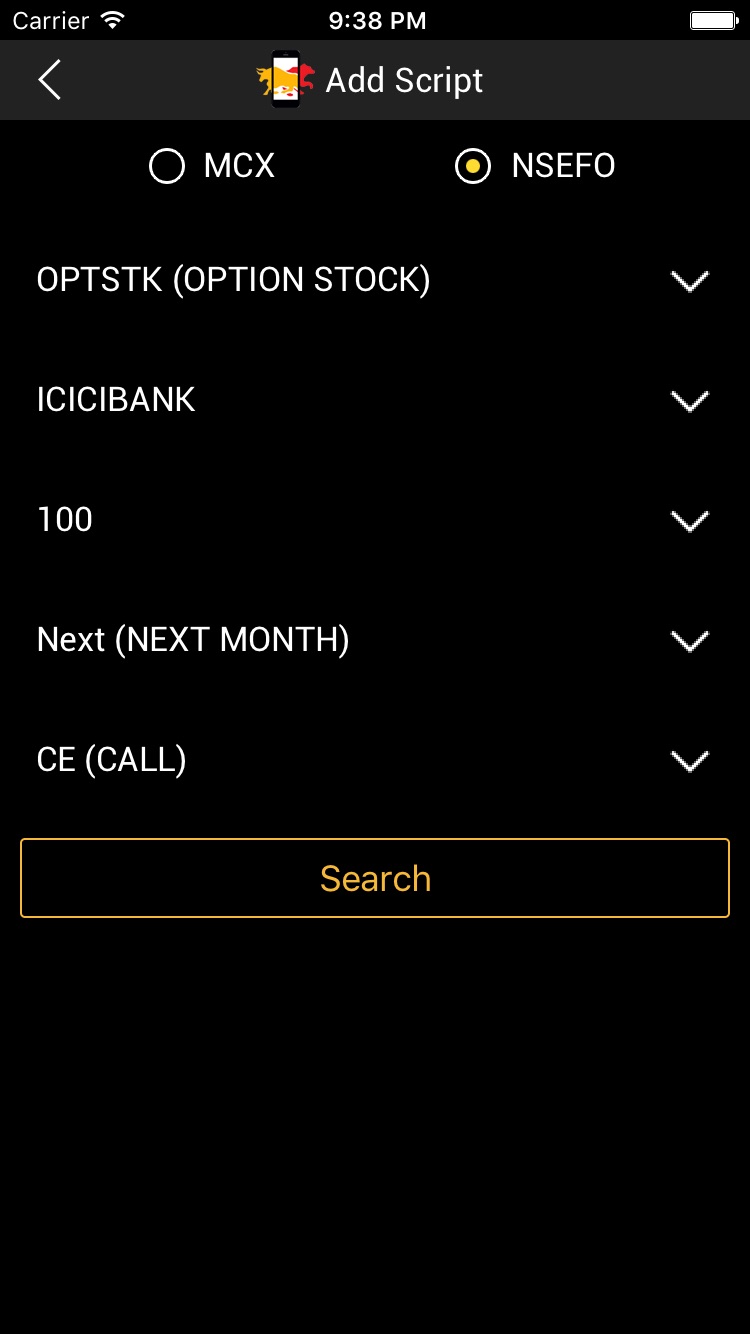Expand the Next (NEXT MONTH) expiry dropdown

coord(374,640)
